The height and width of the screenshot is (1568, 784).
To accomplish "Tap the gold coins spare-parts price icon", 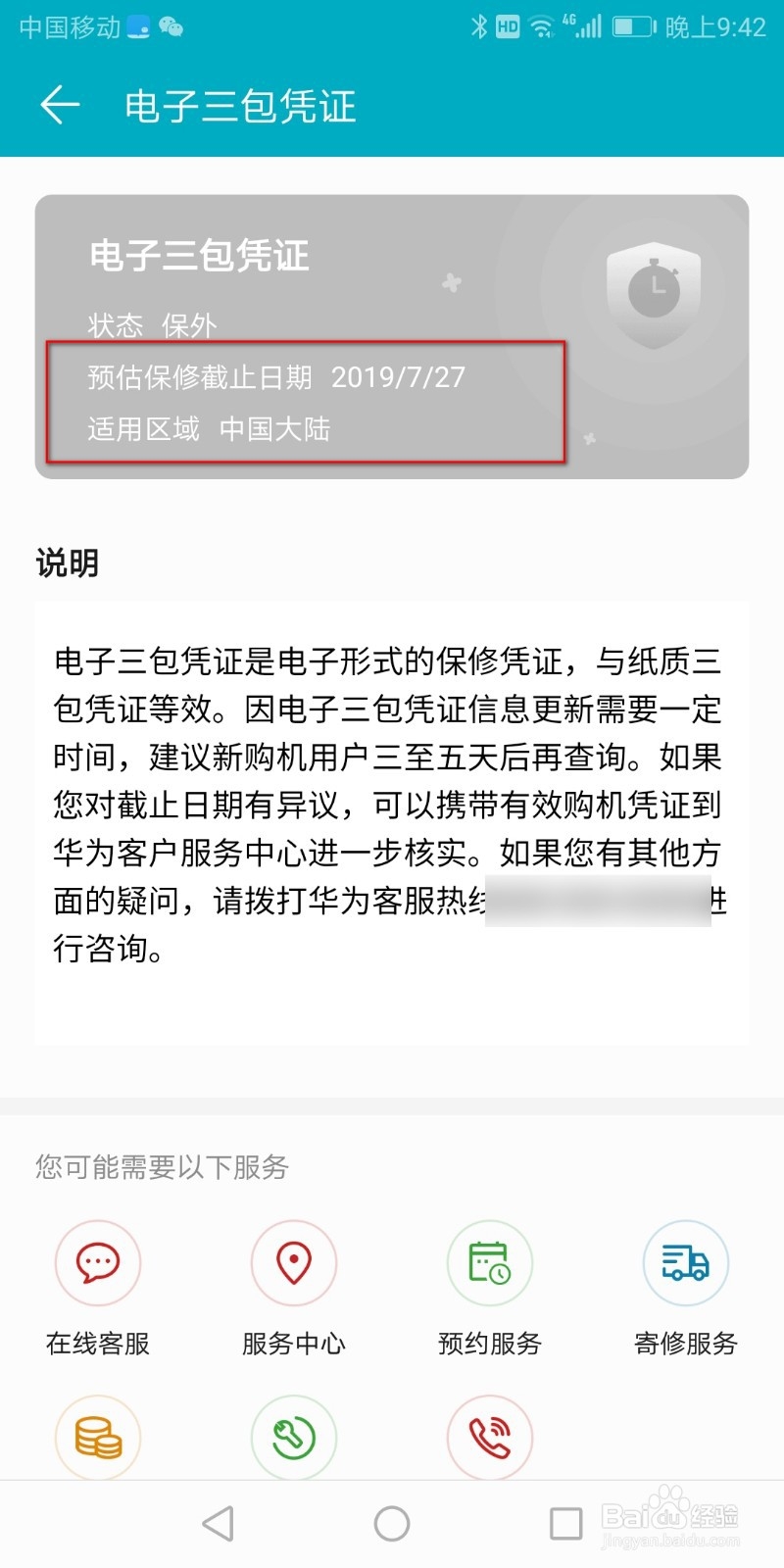I will (97, 1436).
